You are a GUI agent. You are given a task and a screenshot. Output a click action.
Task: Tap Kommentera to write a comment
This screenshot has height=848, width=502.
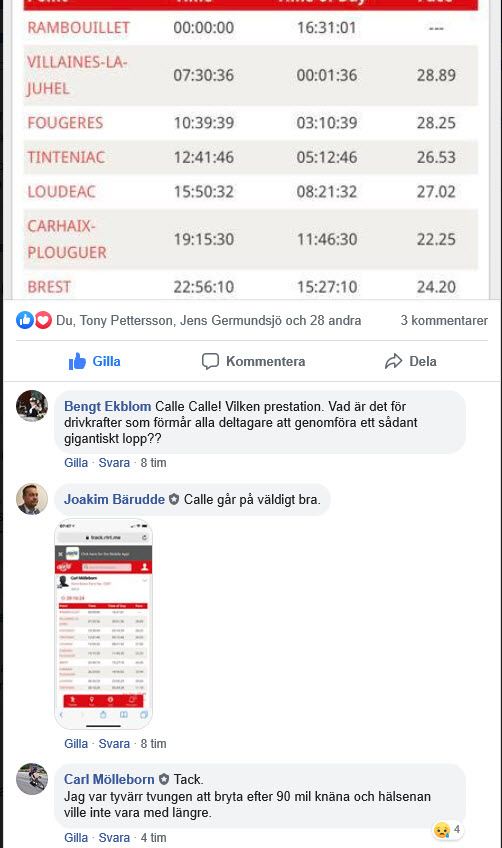pyautogui.click(x=253, y=361)
